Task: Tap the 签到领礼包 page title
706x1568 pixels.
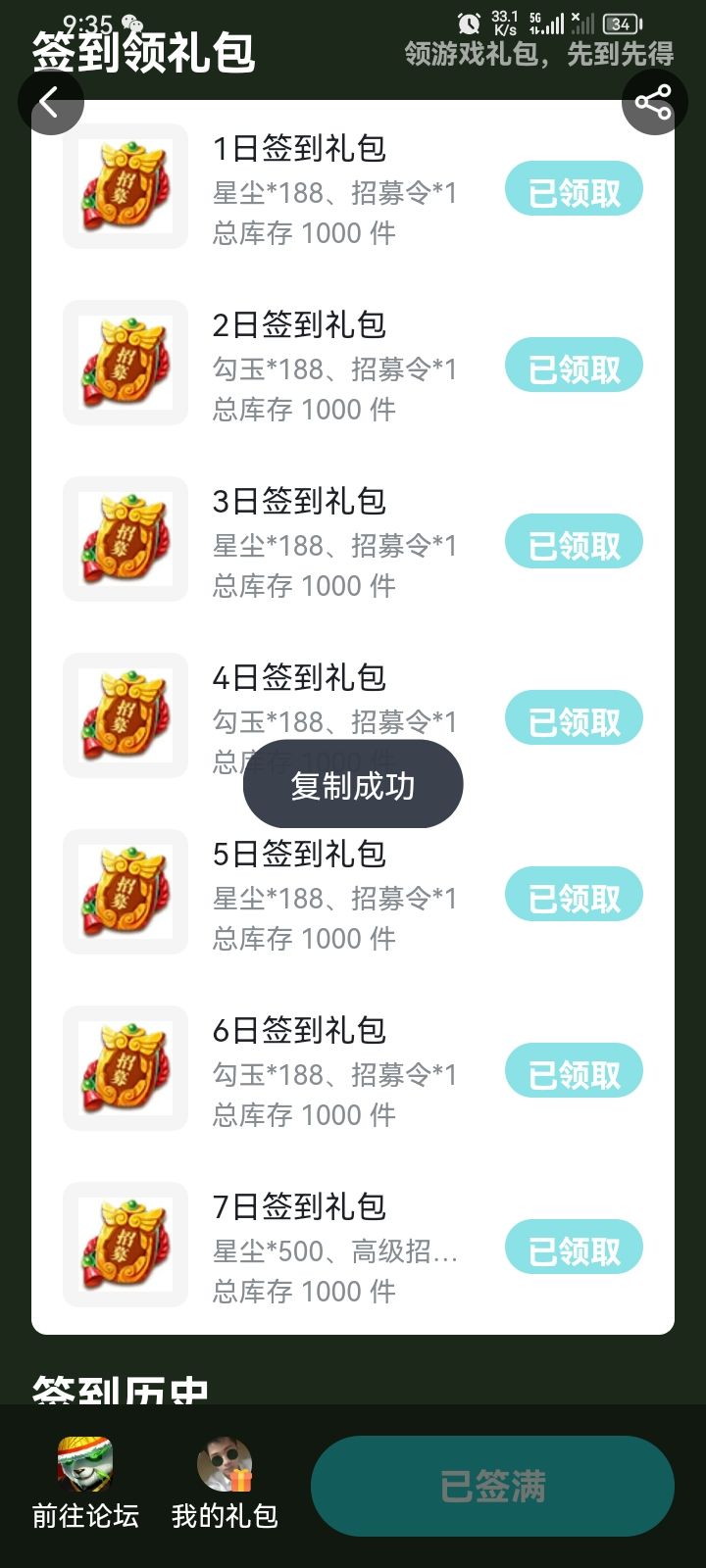Action: [x=142, y=59]
